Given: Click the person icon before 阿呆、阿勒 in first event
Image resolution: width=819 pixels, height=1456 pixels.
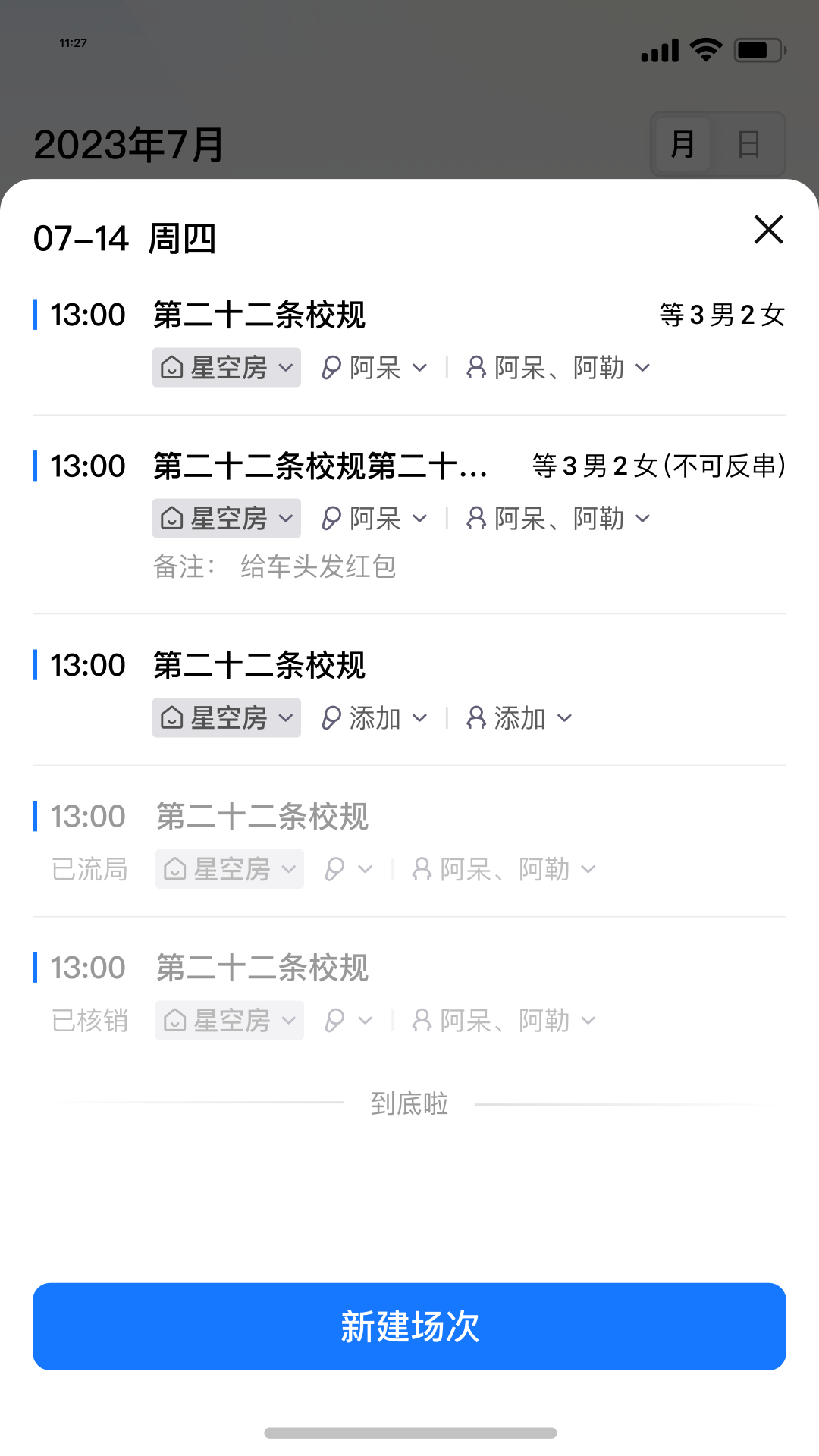Looking at the screenshot, I should 476,368.
